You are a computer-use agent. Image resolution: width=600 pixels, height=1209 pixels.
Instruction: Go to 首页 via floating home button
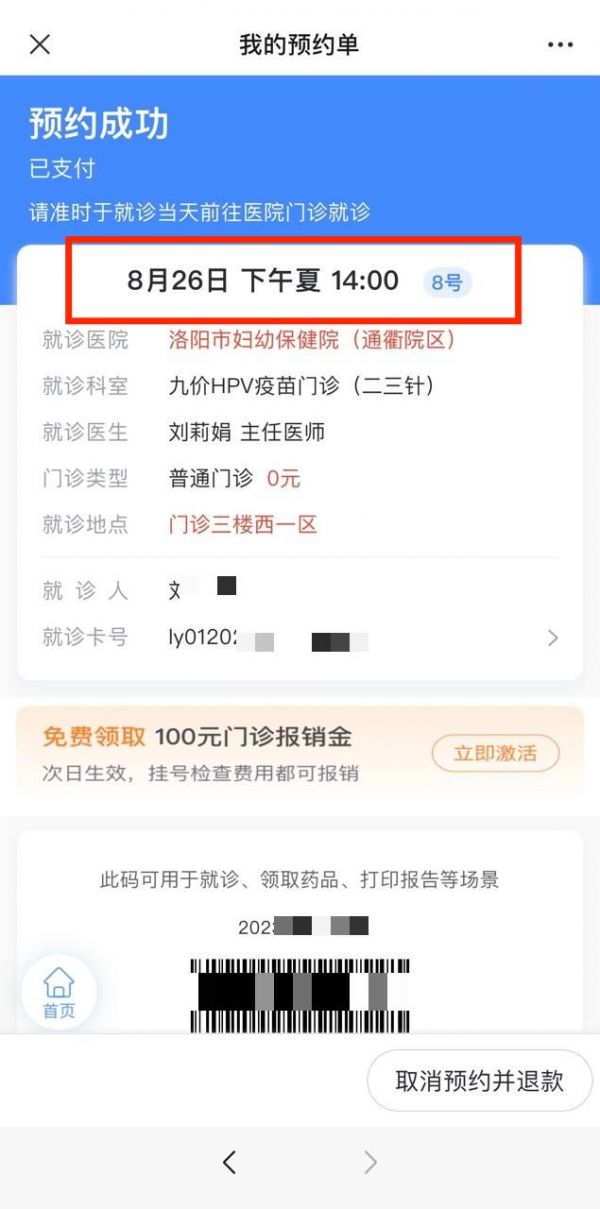[x=59, y=991]
